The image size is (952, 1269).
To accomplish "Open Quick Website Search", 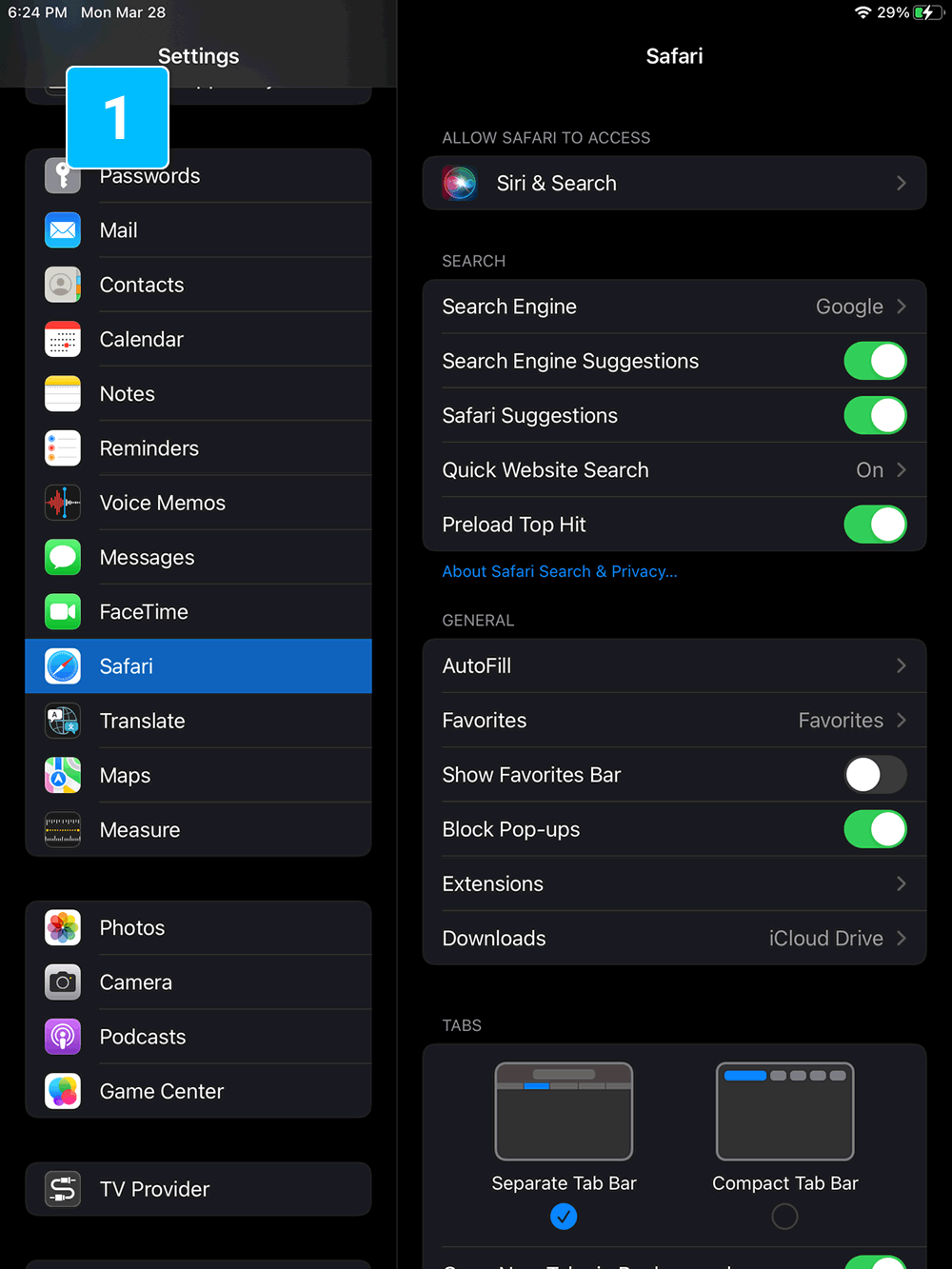I will click(674, 470).
